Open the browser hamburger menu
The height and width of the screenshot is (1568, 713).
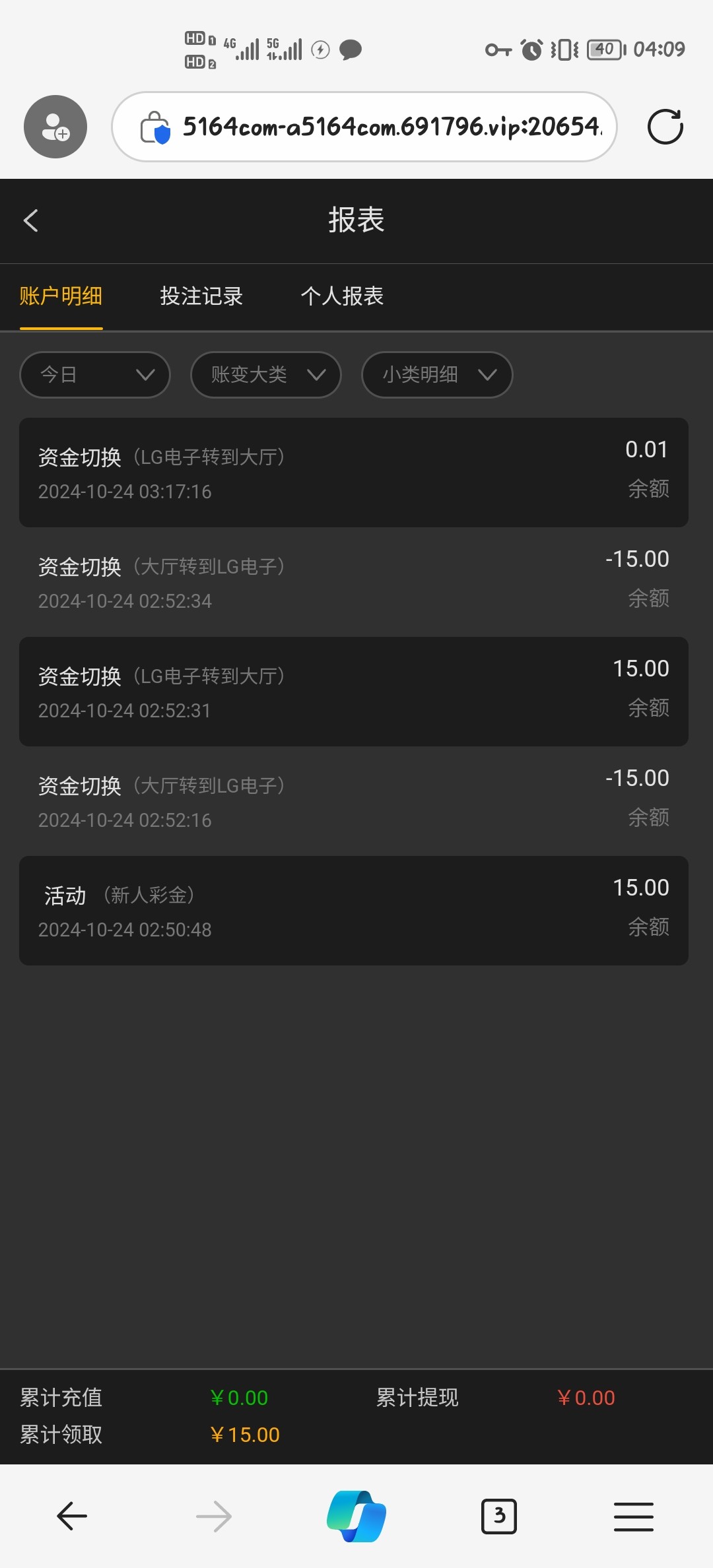point(634,1517)
